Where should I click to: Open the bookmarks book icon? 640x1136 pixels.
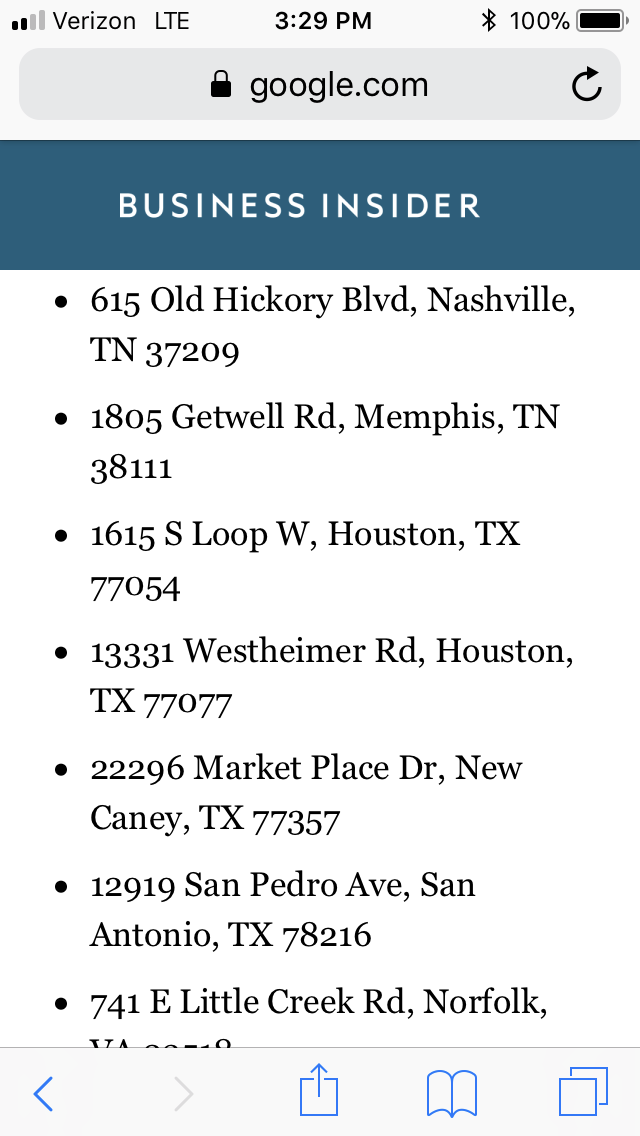click(451, 1093)
